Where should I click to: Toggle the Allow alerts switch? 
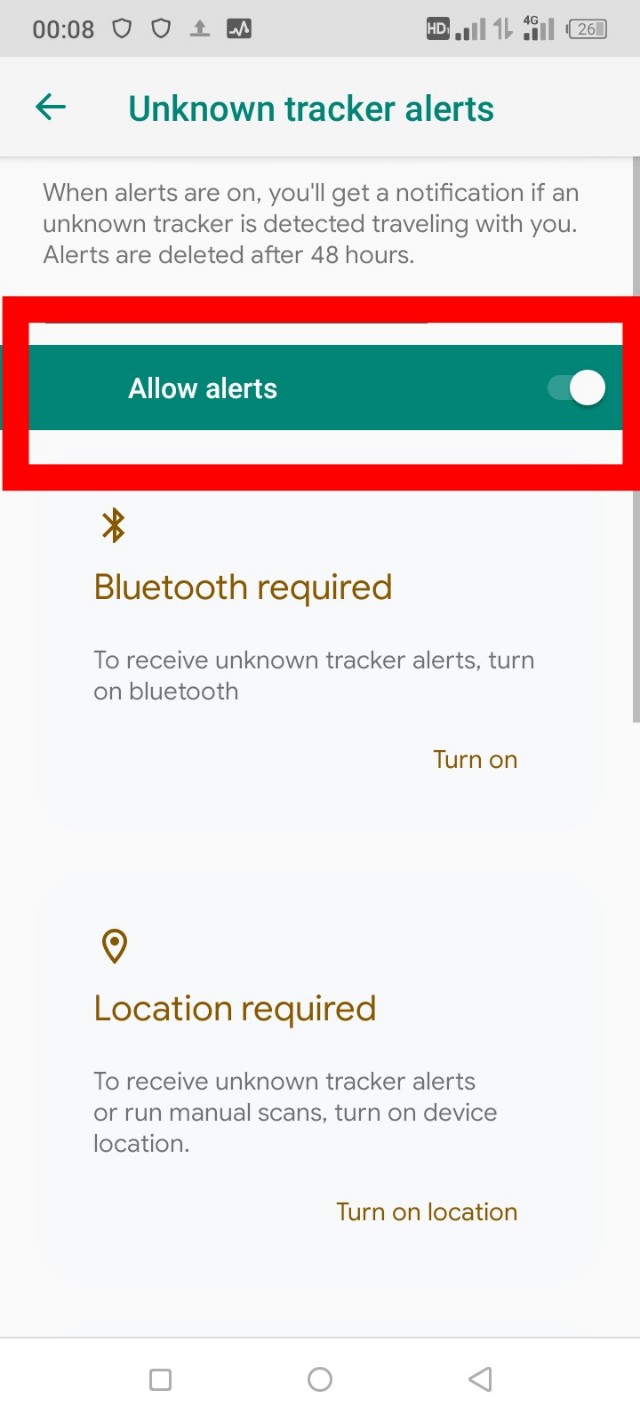click(x=577, y=388)
